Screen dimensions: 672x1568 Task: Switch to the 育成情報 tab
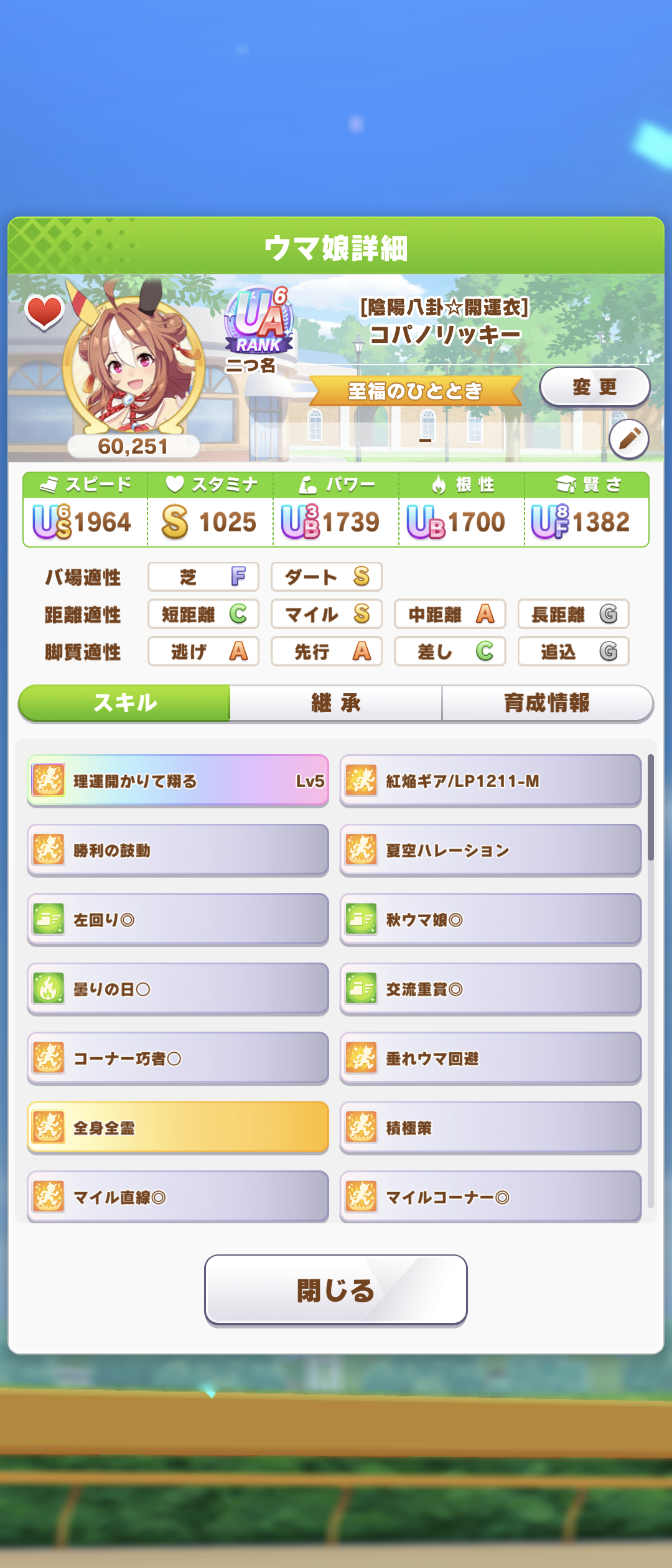(x=547, y=703)
